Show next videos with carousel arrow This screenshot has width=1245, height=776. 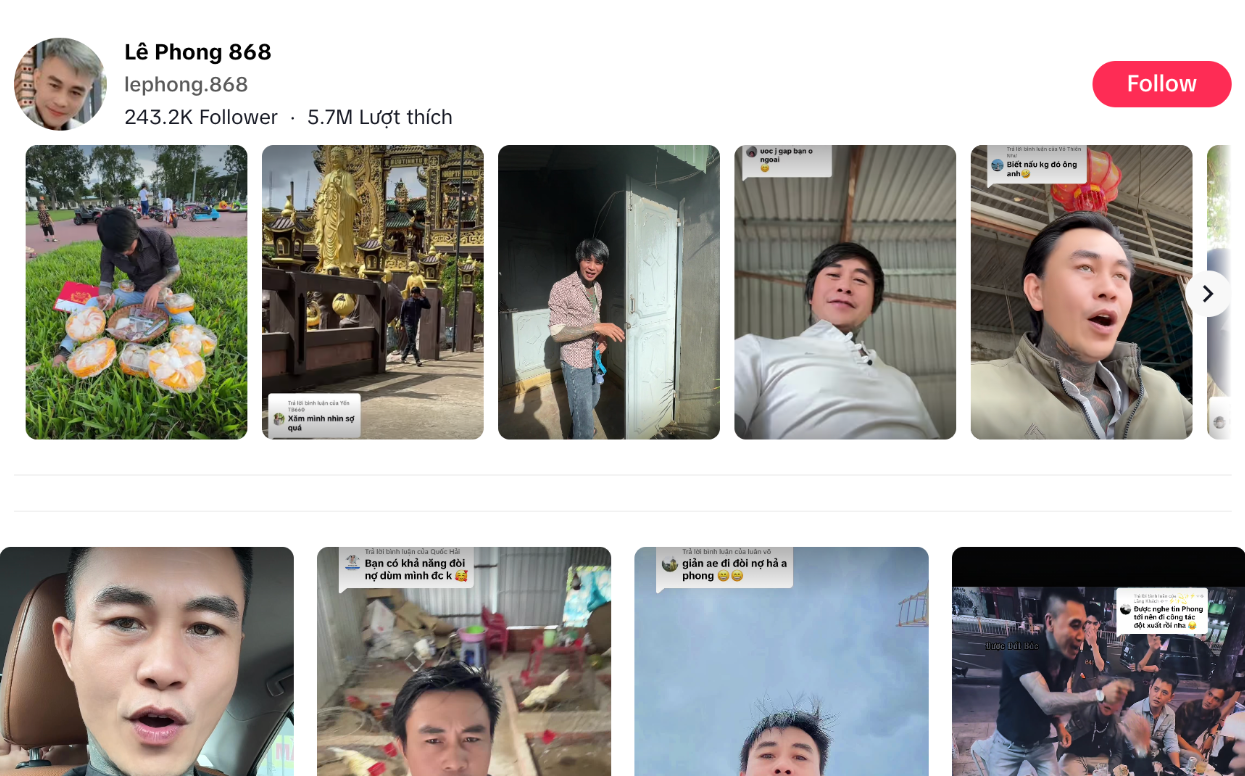coord(1207,294)
